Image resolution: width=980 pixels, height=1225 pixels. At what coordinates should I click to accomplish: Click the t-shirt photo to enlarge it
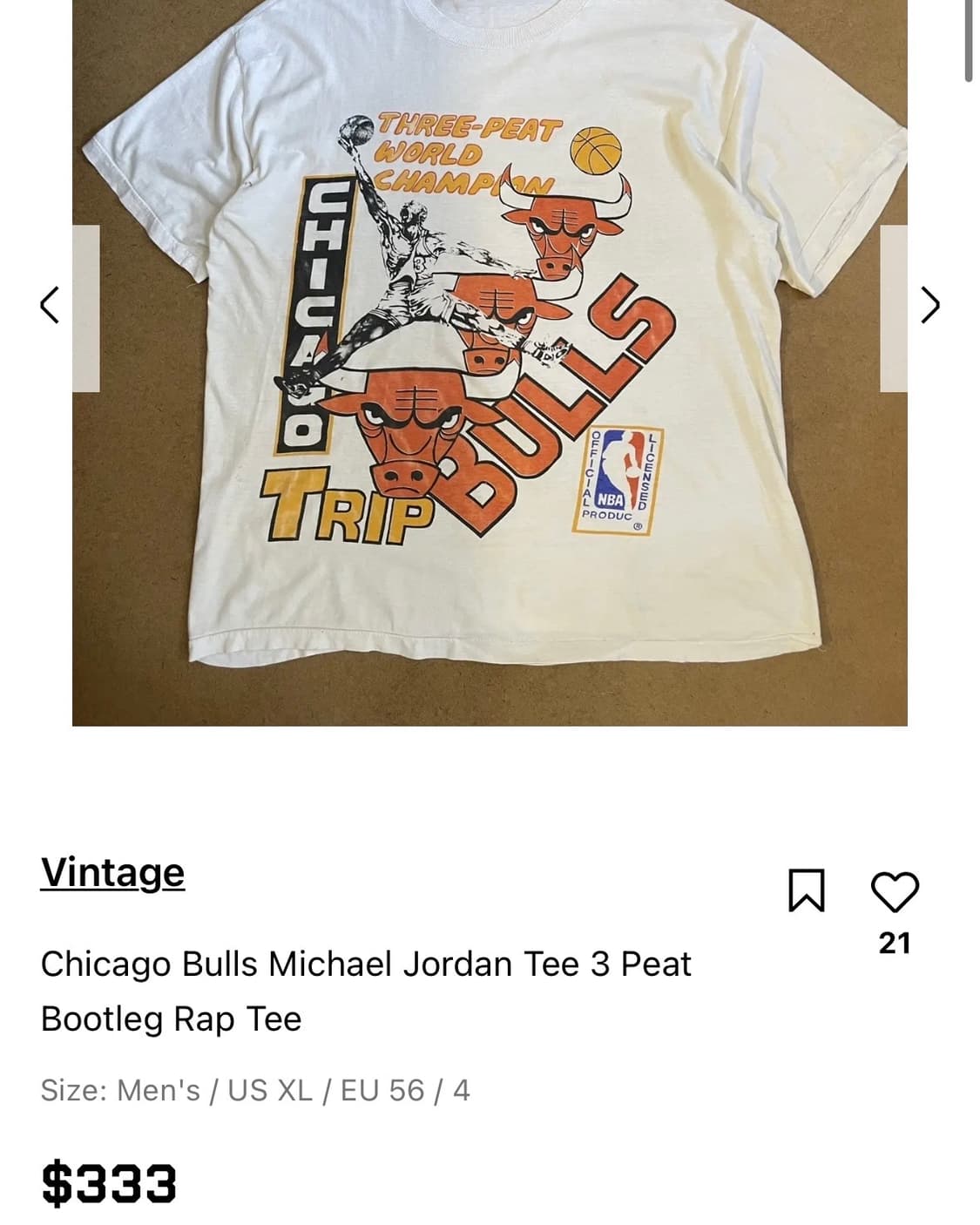click(x=490, y=366)
